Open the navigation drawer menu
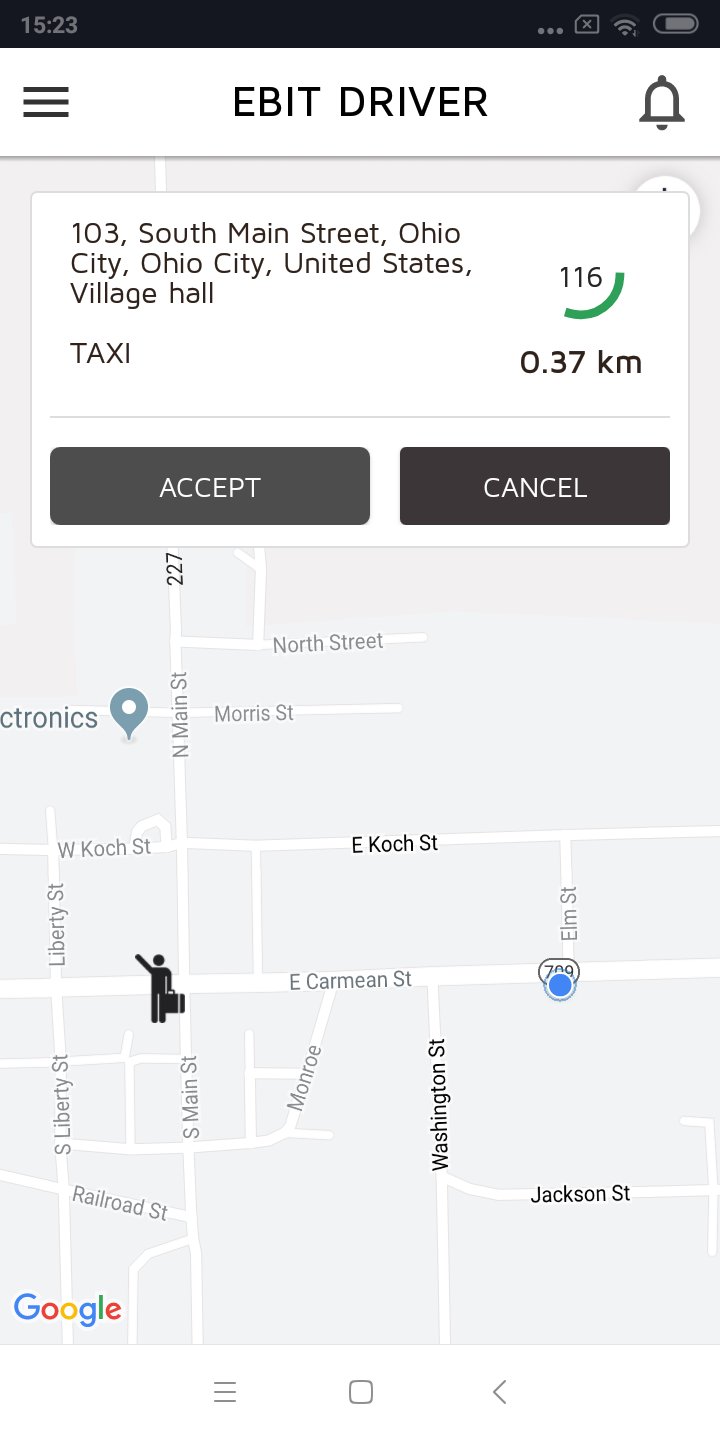The image size is (720, 1440). tap(45, 101)
